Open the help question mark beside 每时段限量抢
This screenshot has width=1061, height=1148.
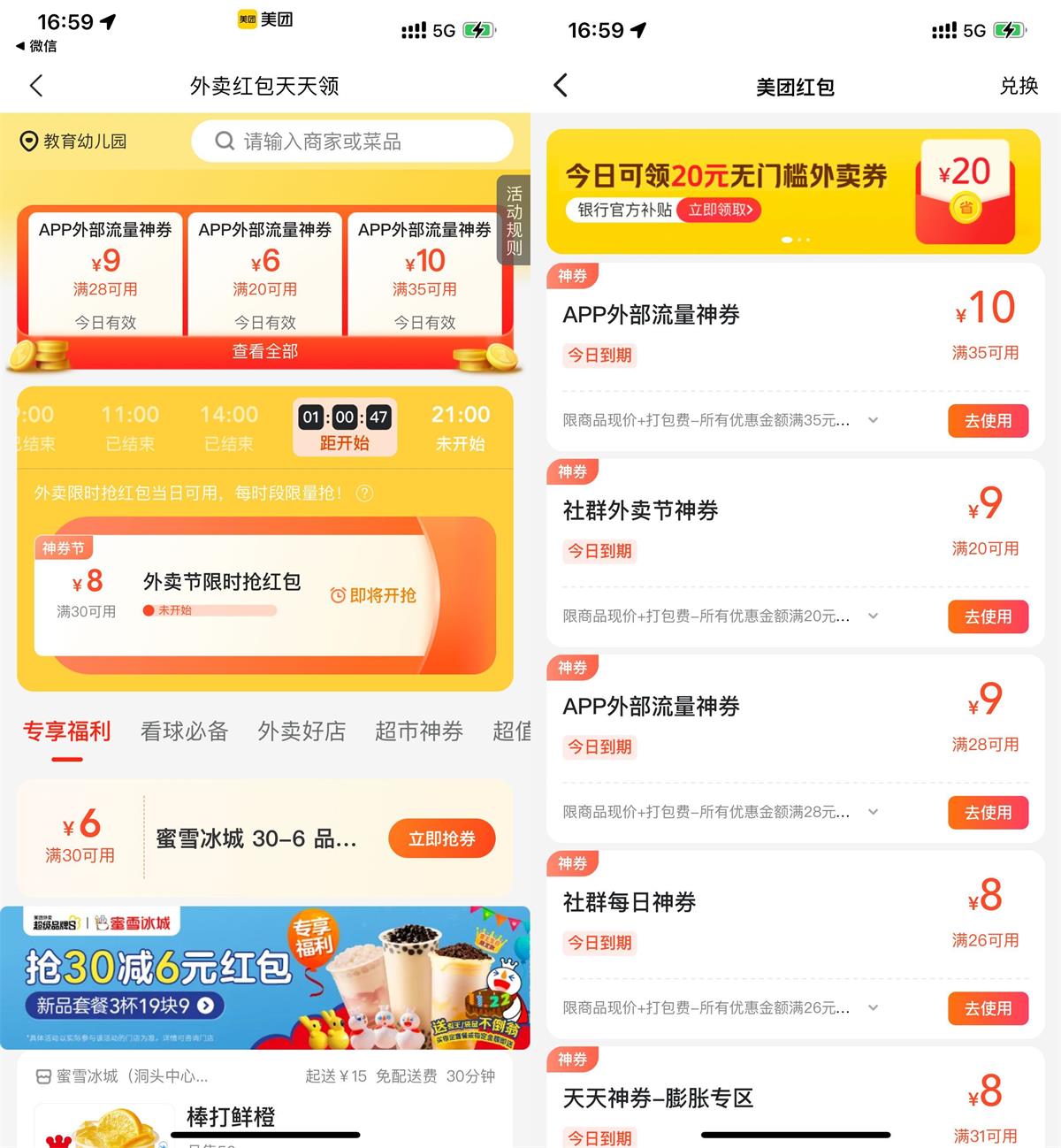click(x=363, y=494)
